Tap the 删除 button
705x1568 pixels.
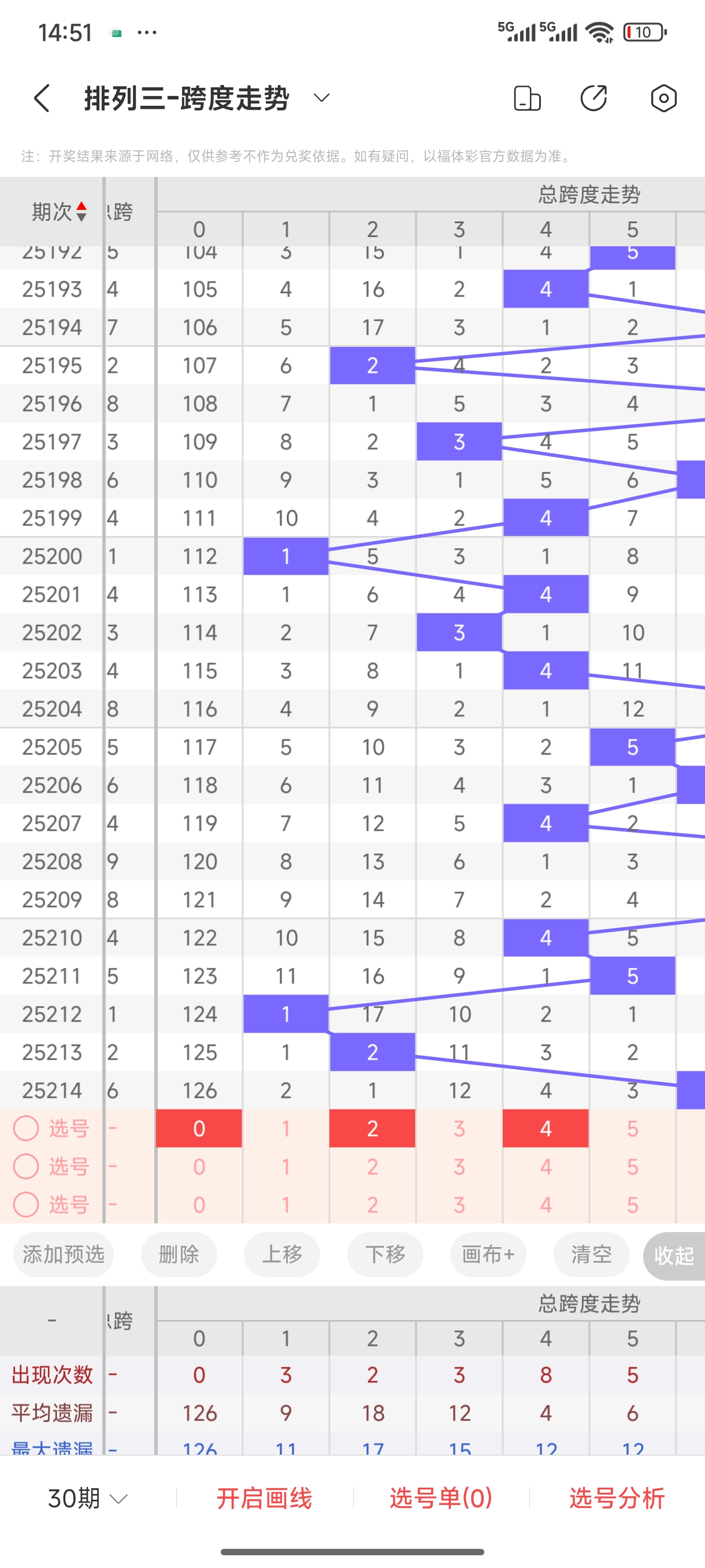click(179, 1254)
